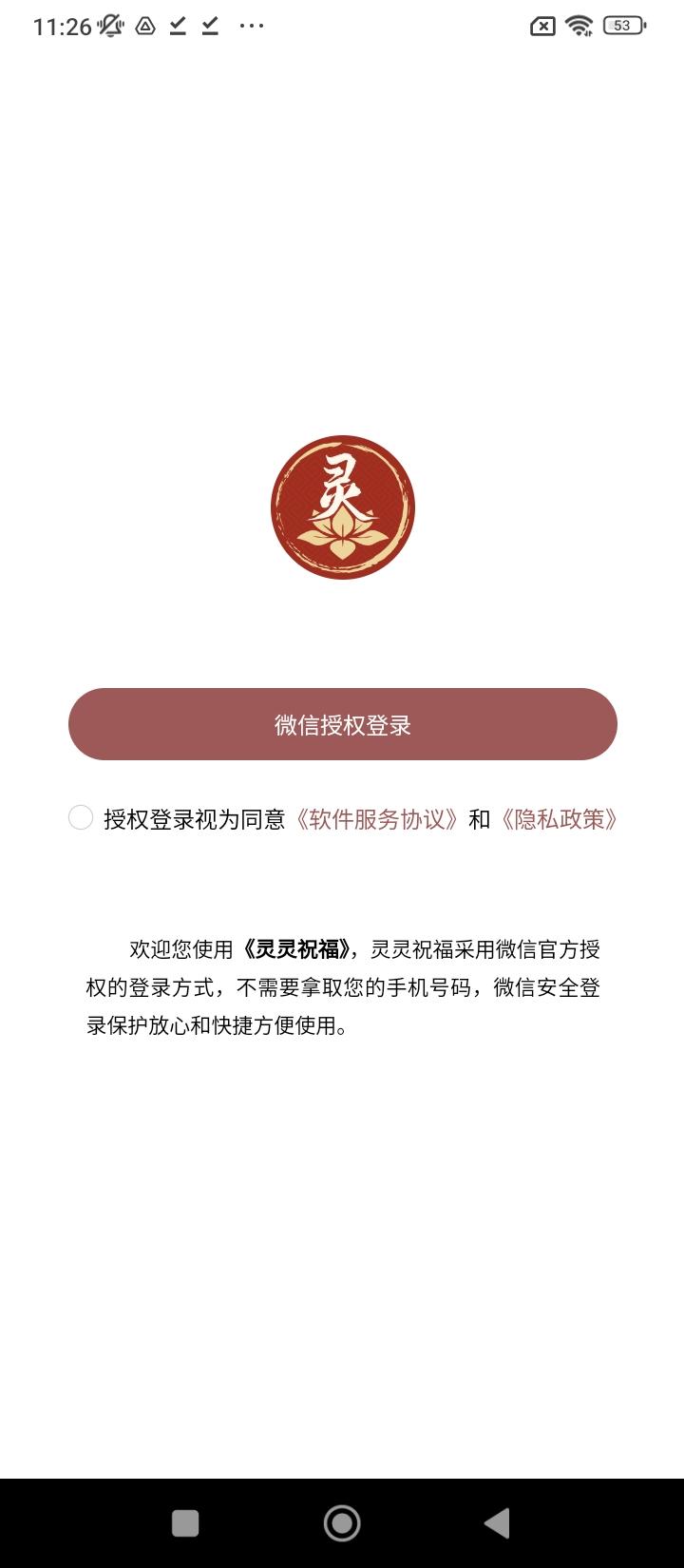Tap the no-SIM card status icon
This screenshot has height=1568, width=684.
541,26
